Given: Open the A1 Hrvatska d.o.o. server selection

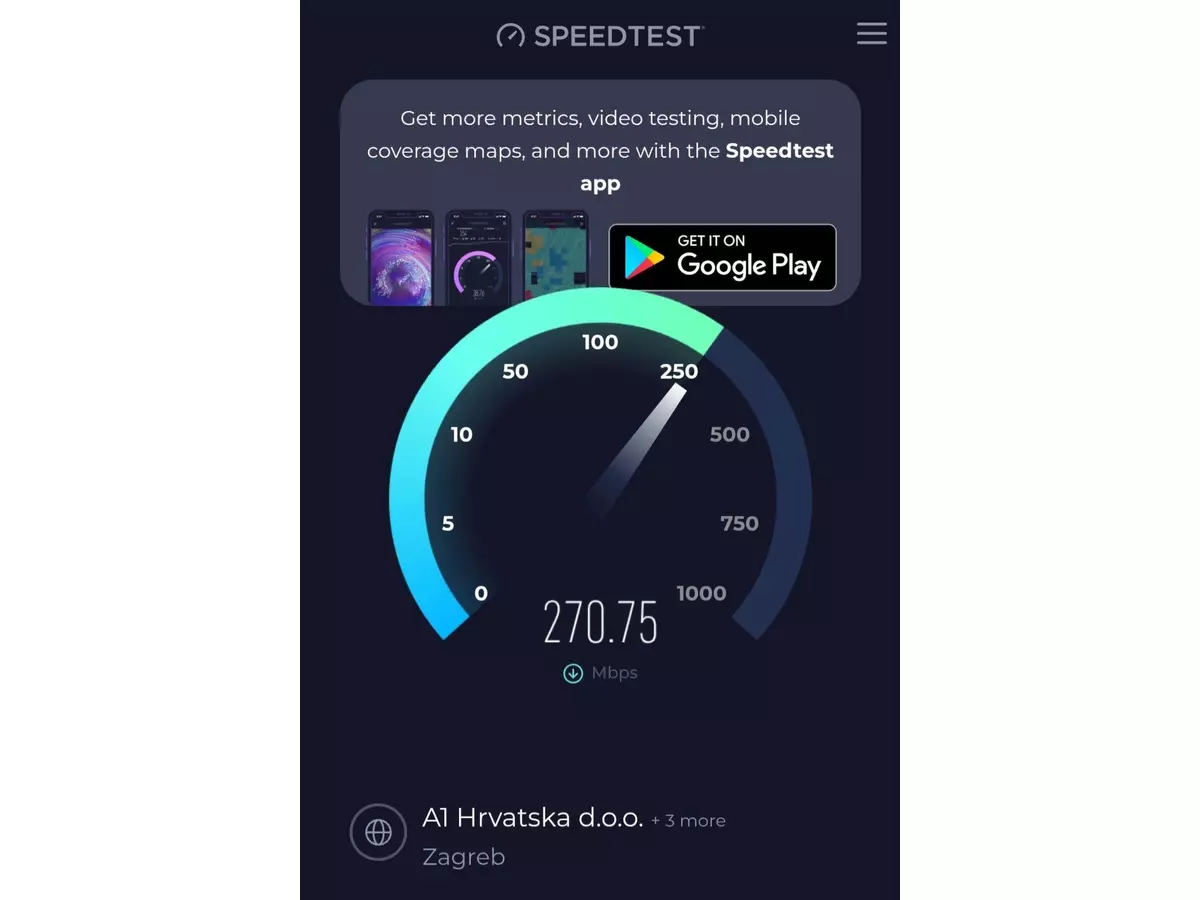Looking at the screenshot, I should pyautogui.click(x=532, y=818).
